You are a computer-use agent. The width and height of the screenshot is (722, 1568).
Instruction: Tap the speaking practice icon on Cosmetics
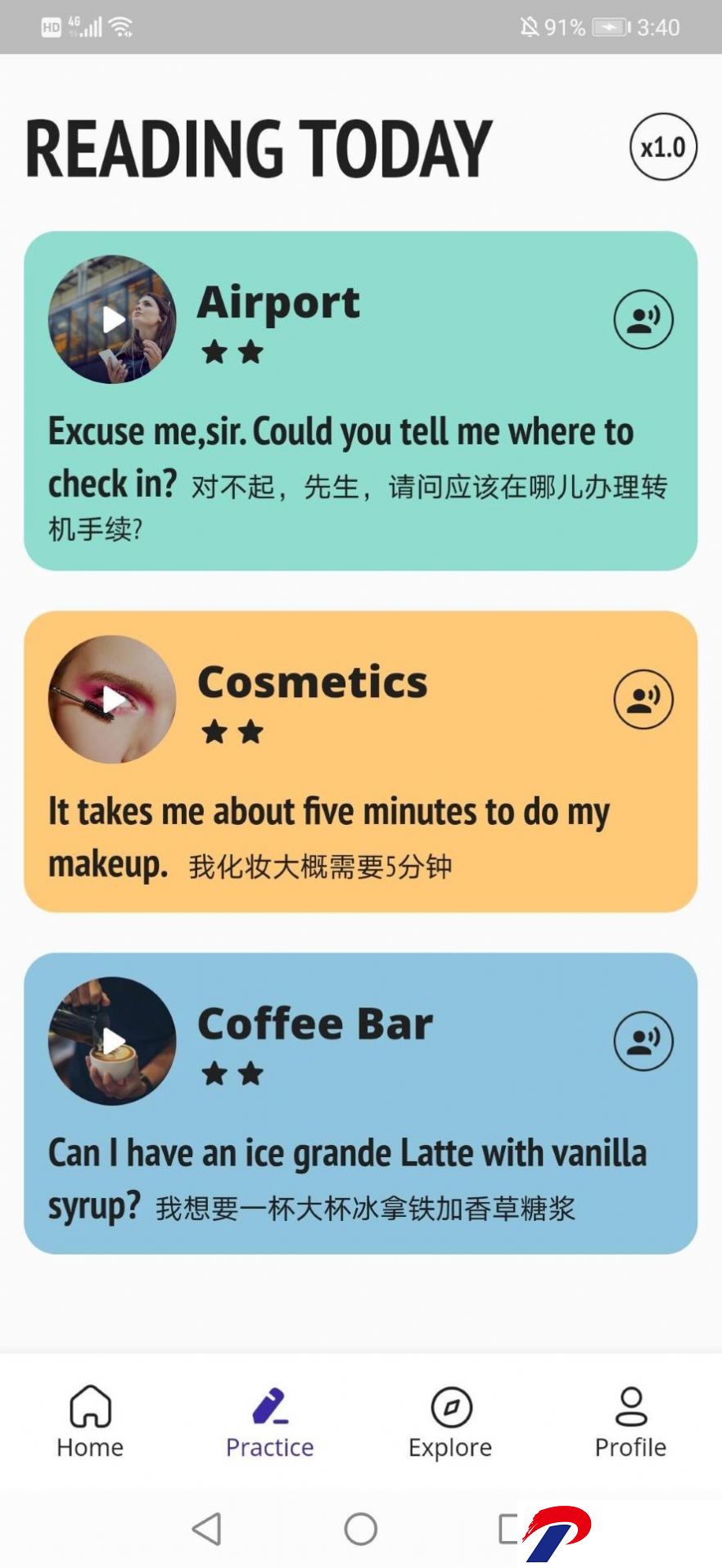643,699
